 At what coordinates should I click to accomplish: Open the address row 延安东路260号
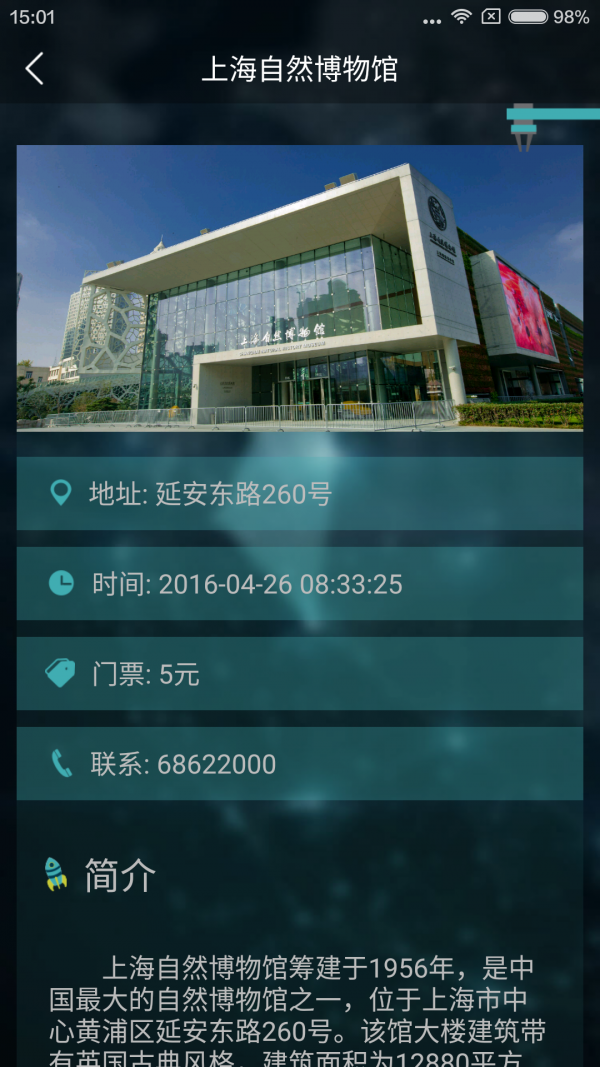(299, 494)
